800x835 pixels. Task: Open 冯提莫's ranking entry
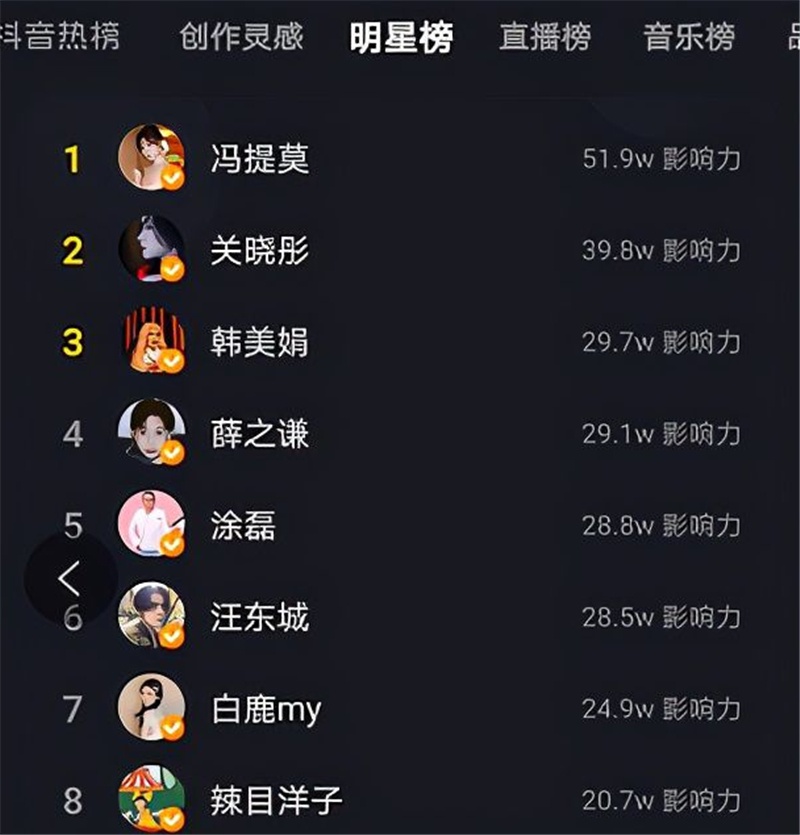pos(259,159)
